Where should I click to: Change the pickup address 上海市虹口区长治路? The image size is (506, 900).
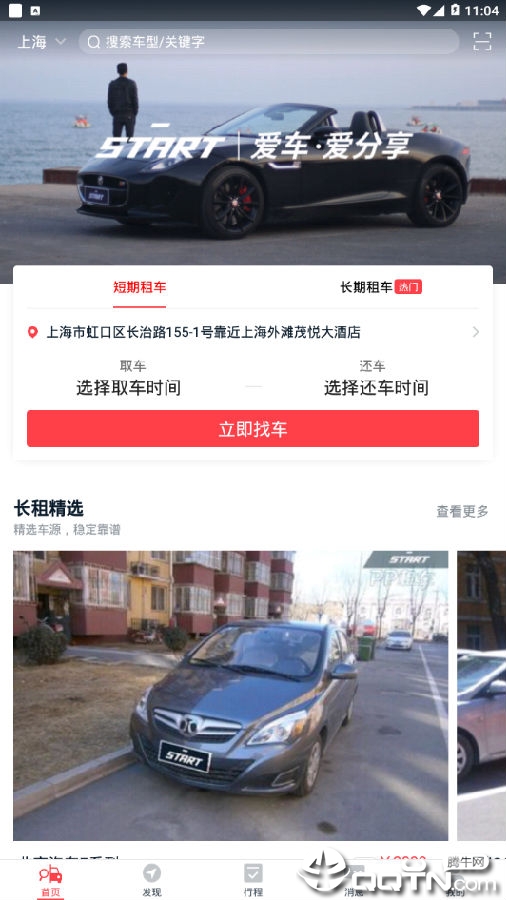pos(253,332)
